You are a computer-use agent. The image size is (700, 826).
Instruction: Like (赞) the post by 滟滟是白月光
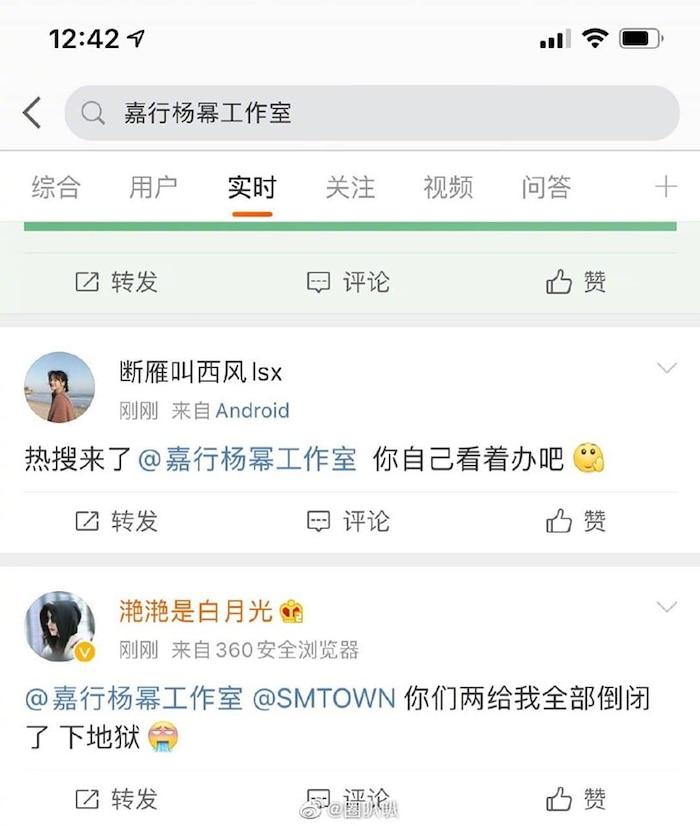576,799
